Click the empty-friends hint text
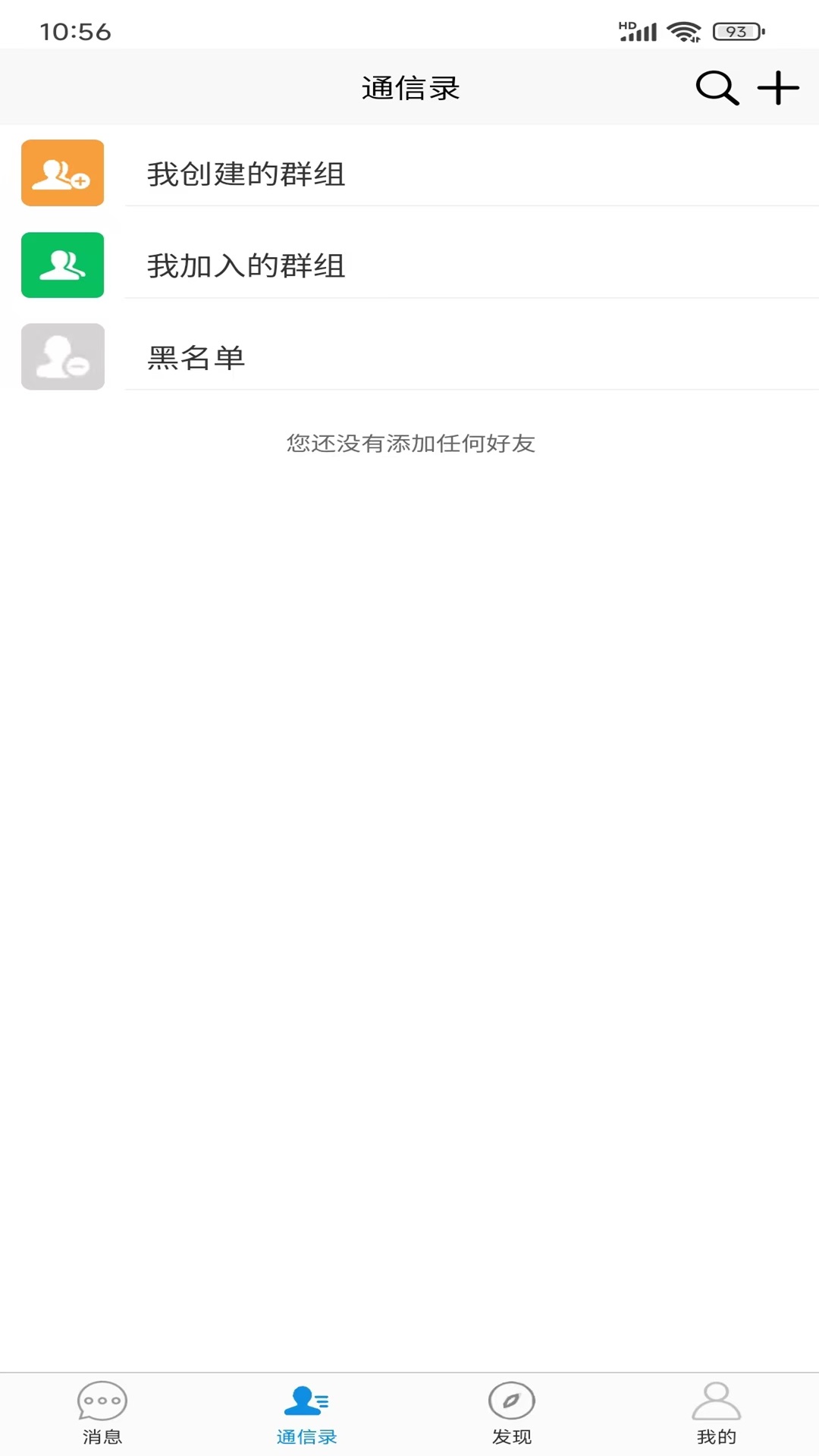This screenshot has width=819, height=1456. 409,444
